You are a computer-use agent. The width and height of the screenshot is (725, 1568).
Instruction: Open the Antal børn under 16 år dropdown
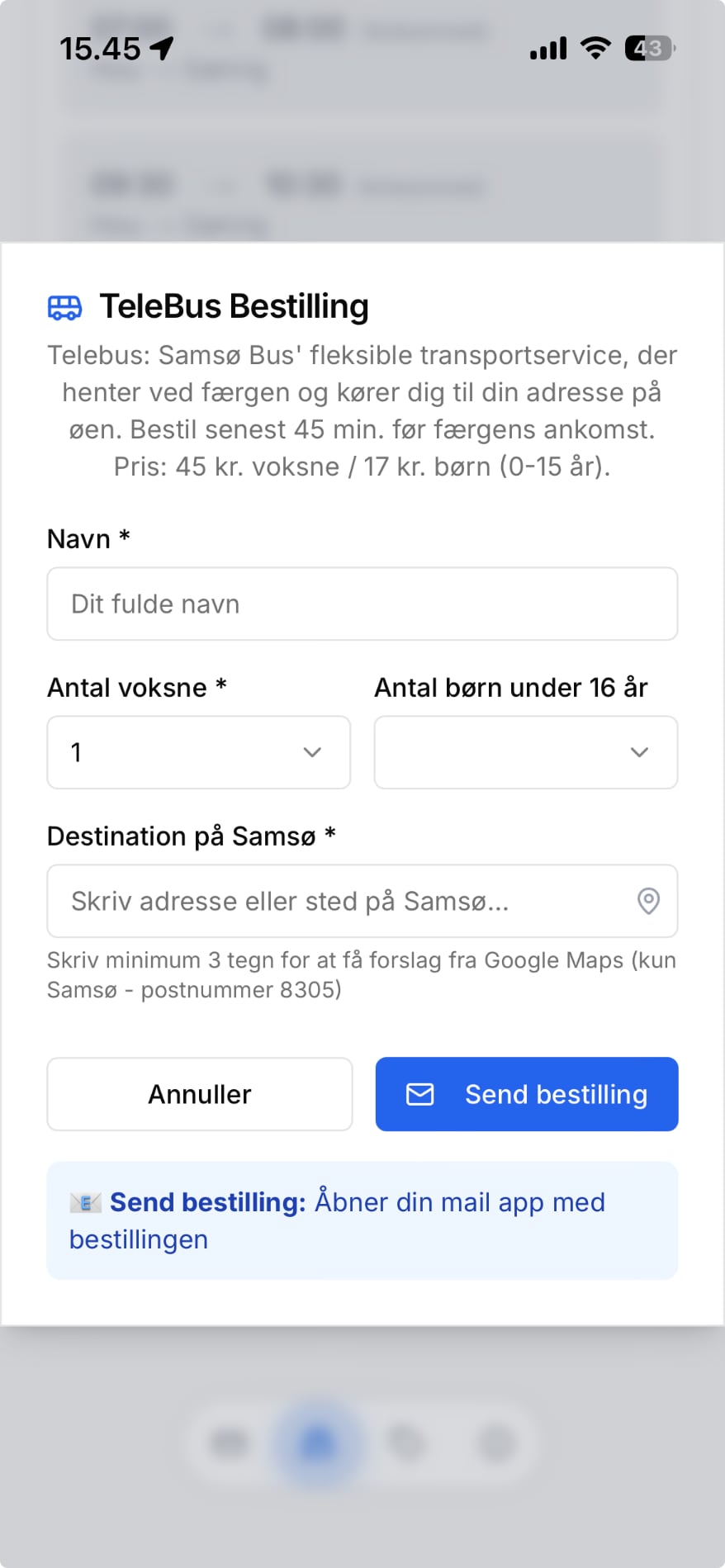(525, 752)
